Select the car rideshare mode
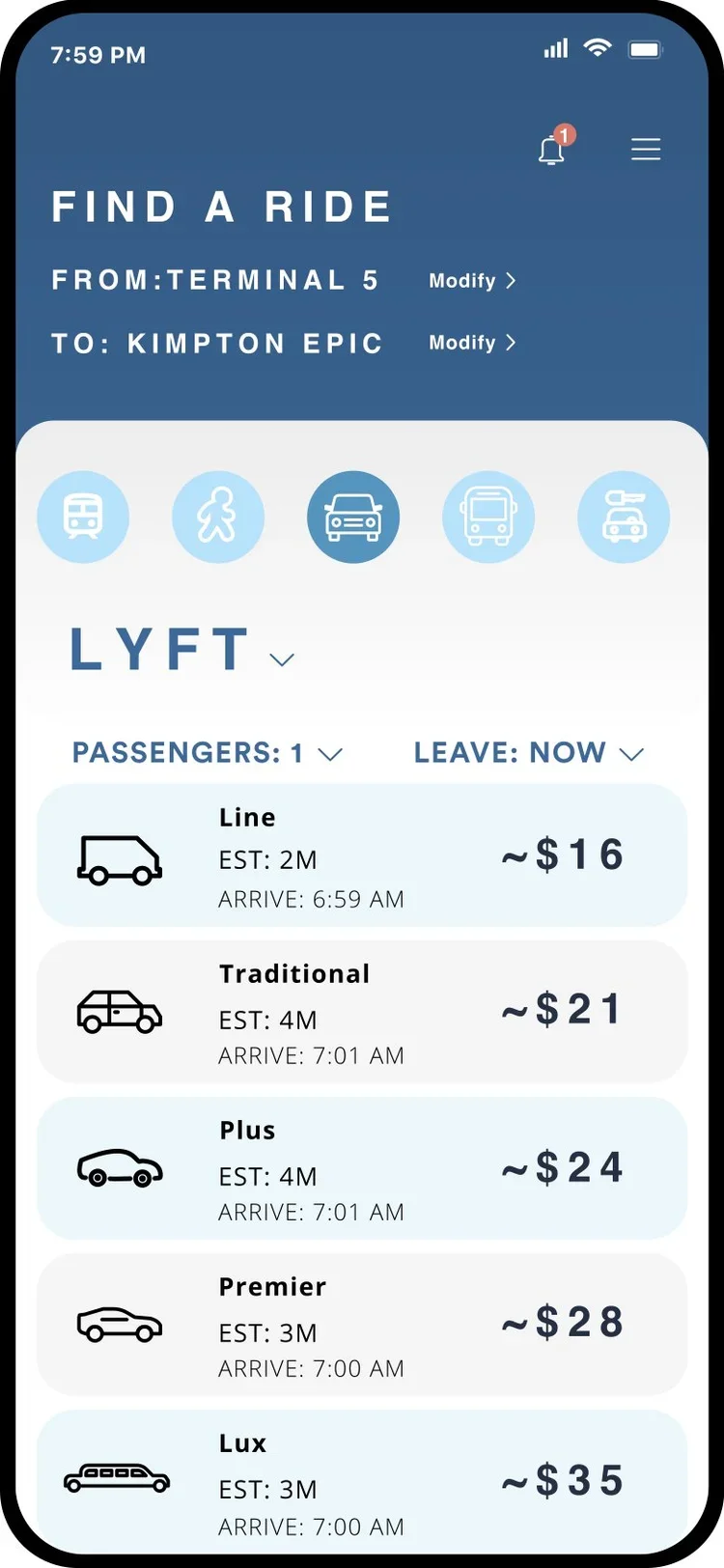 [x=353, y=517]
